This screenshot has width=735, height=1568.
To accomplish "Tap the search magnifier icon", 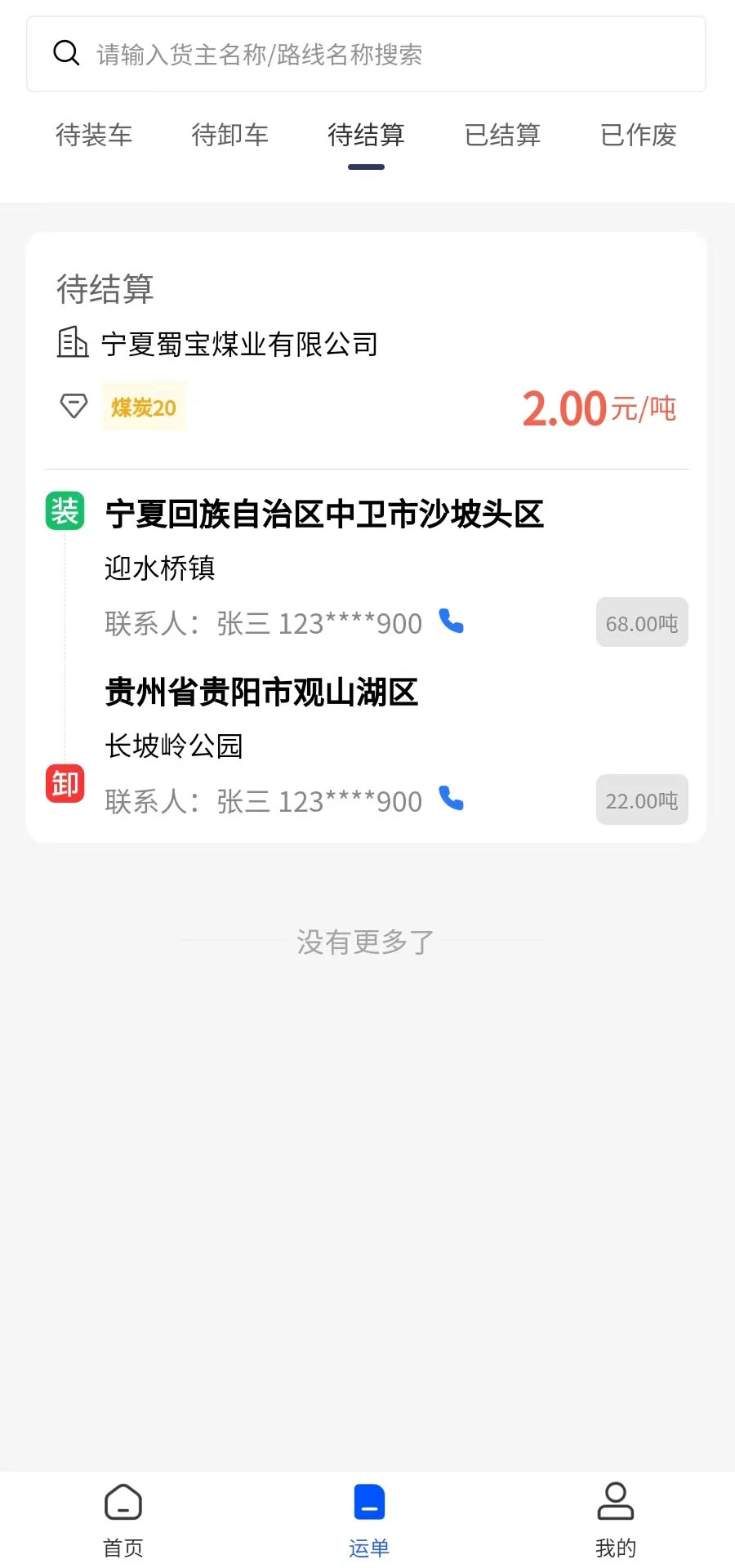I will click(x=66, y=52).
